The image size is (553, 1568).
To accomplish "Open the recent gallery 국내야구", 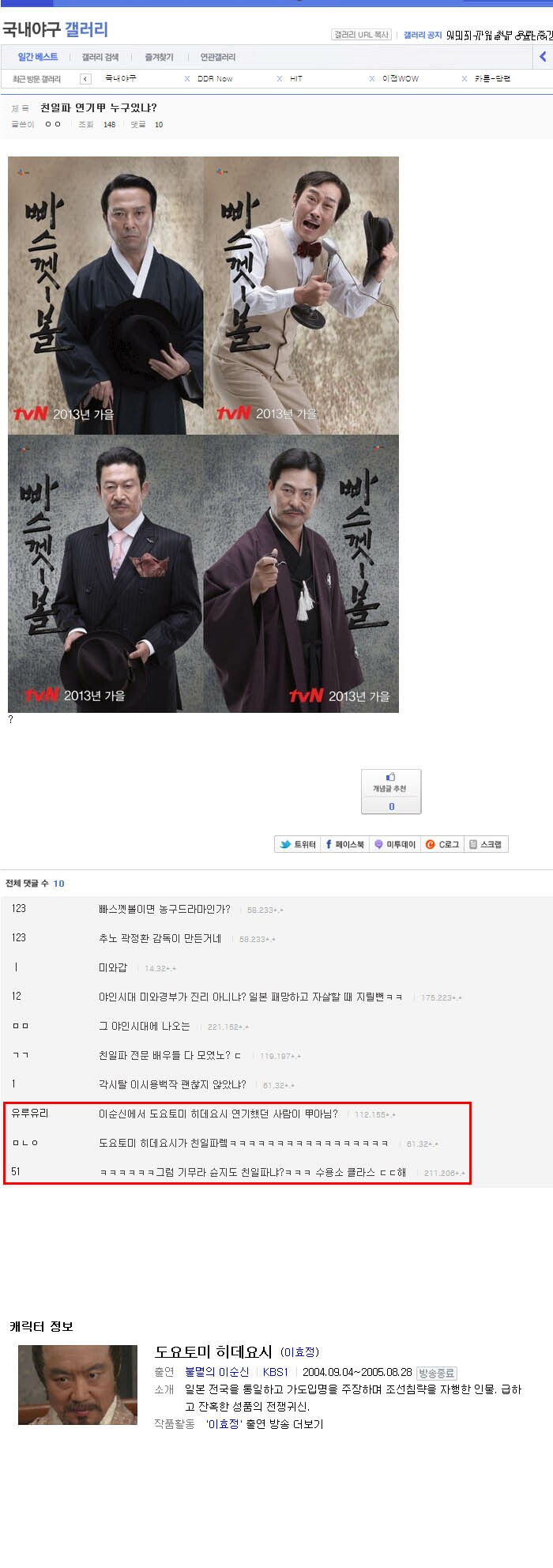I will pyautogui.click(x=121, y=78).
